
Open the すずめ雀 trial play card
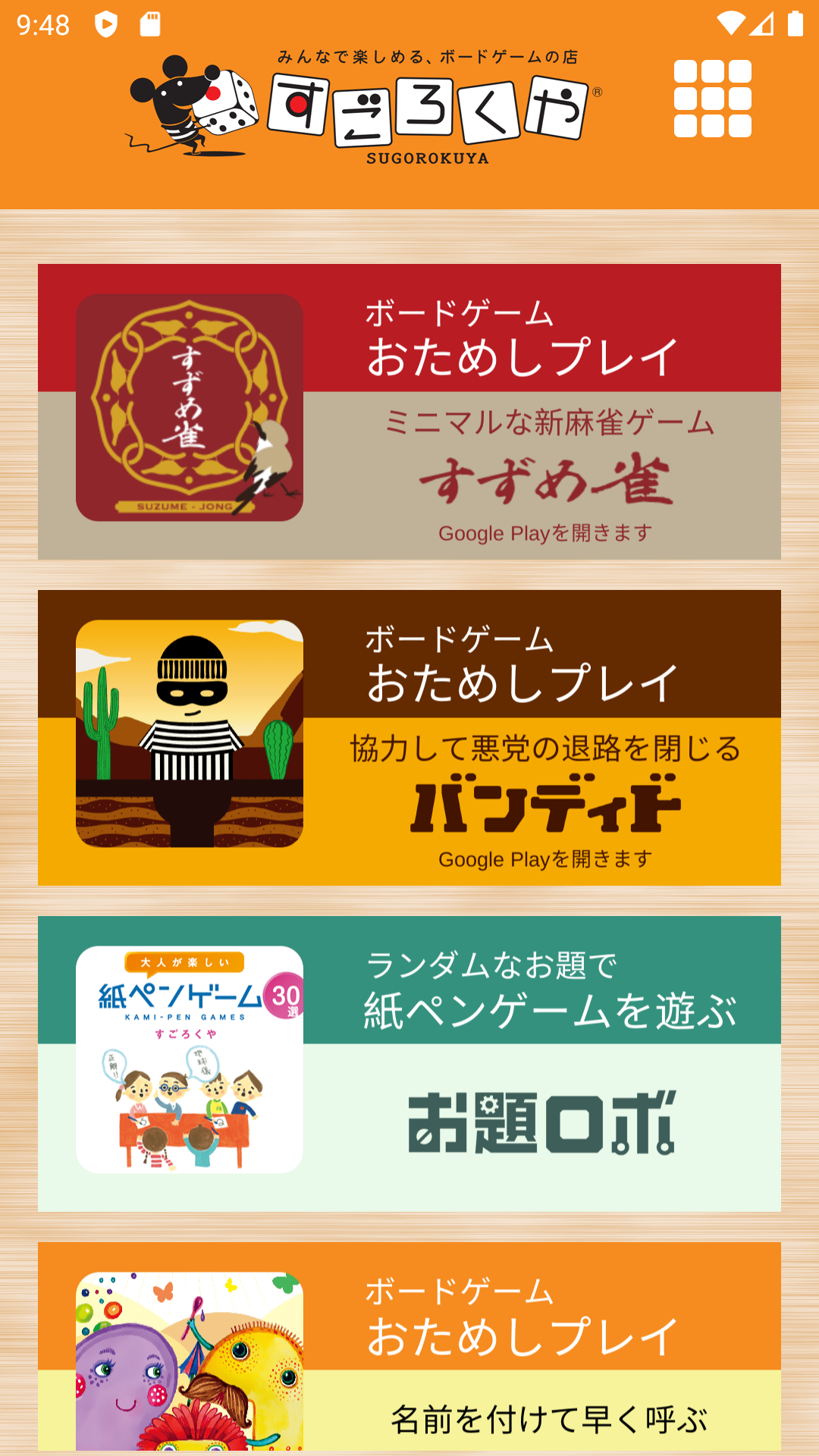coord(409,412)
